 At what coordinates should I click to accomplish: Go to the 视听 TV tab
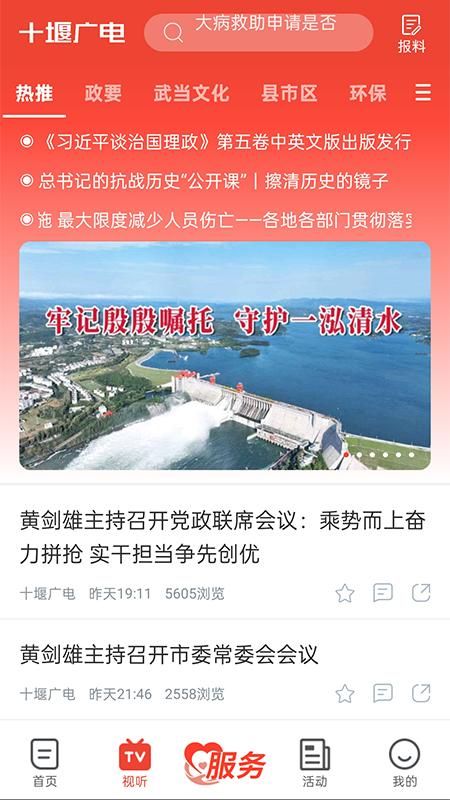click(x=135, y=763)
